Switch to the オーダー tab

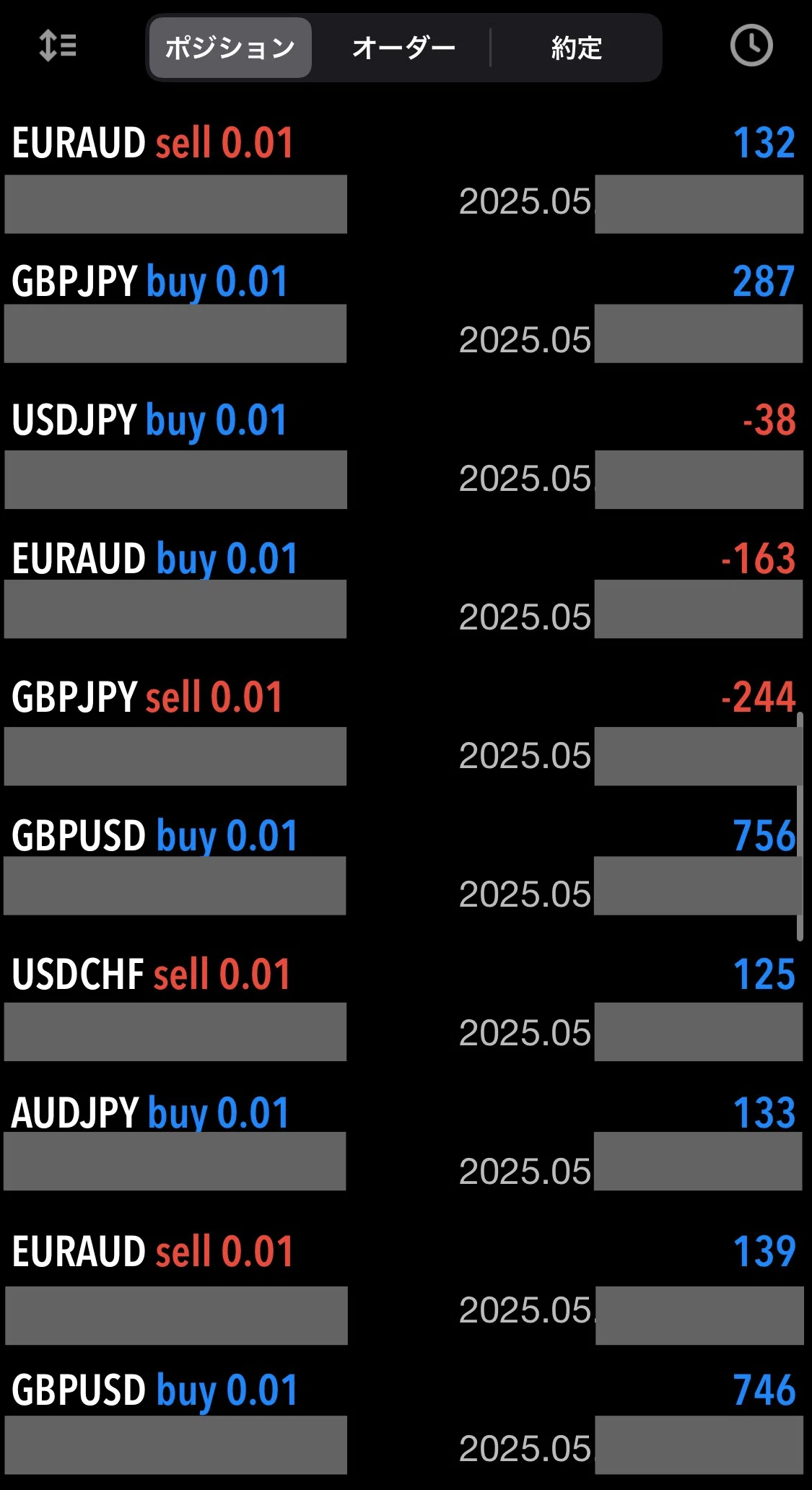click(x=403, y=48)
